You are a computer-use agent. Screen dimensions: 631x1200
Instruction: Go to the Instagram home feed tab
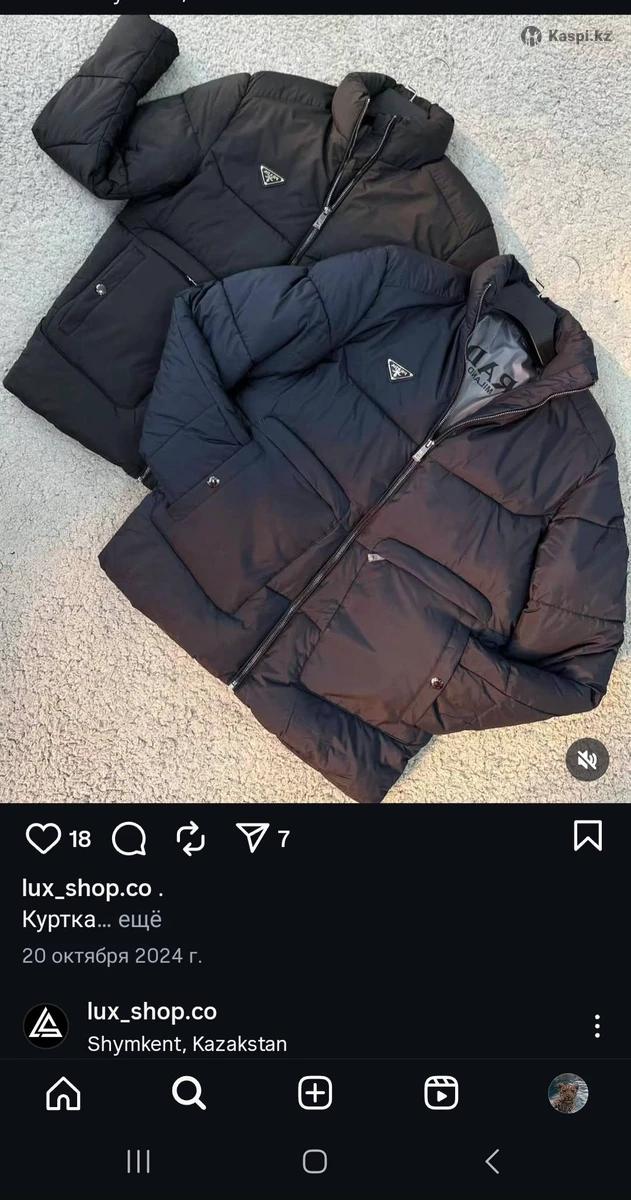pos(63,1094)
